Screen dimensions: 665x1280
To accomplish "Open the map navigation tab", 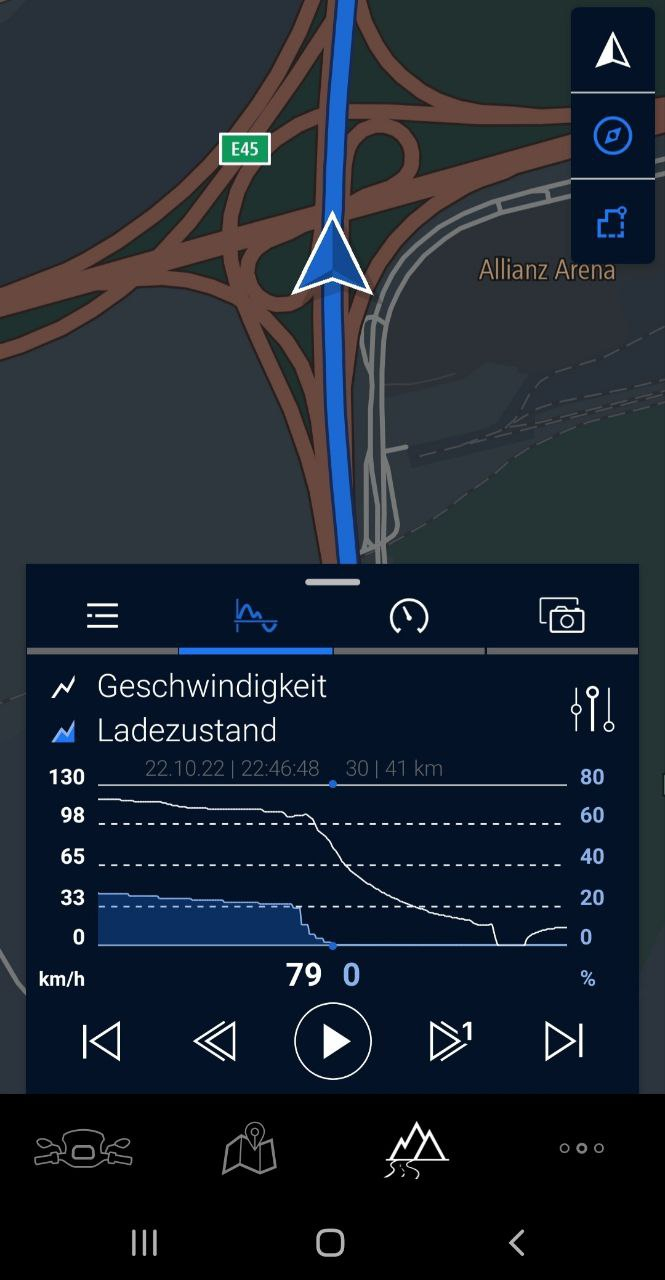I will (x=249, y=1149).
